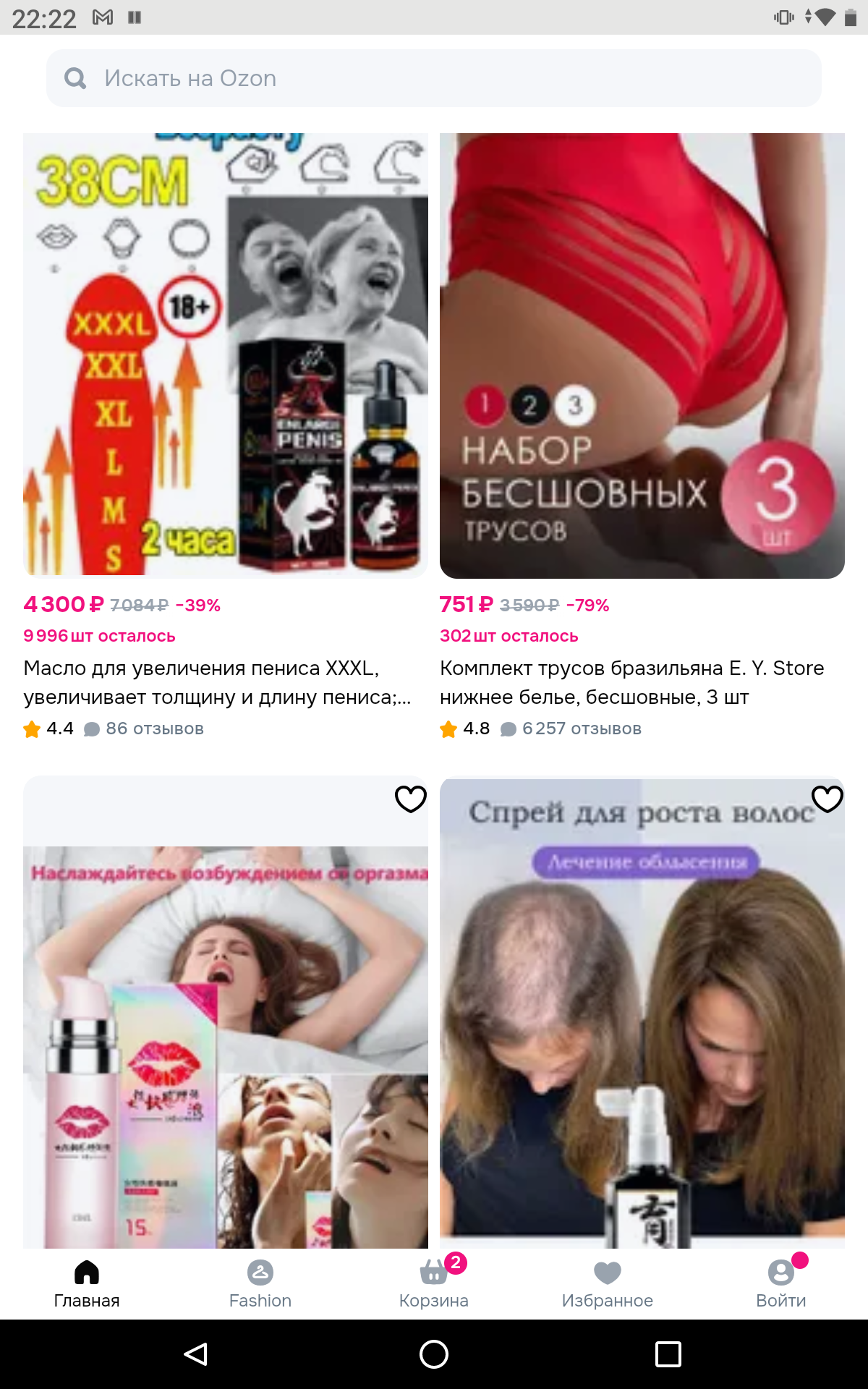Image resolution: width=868 pixels, height=1389 pixels.
Task: Tap the system home button
Action: pyautogui.click(x=434, y=1354)
